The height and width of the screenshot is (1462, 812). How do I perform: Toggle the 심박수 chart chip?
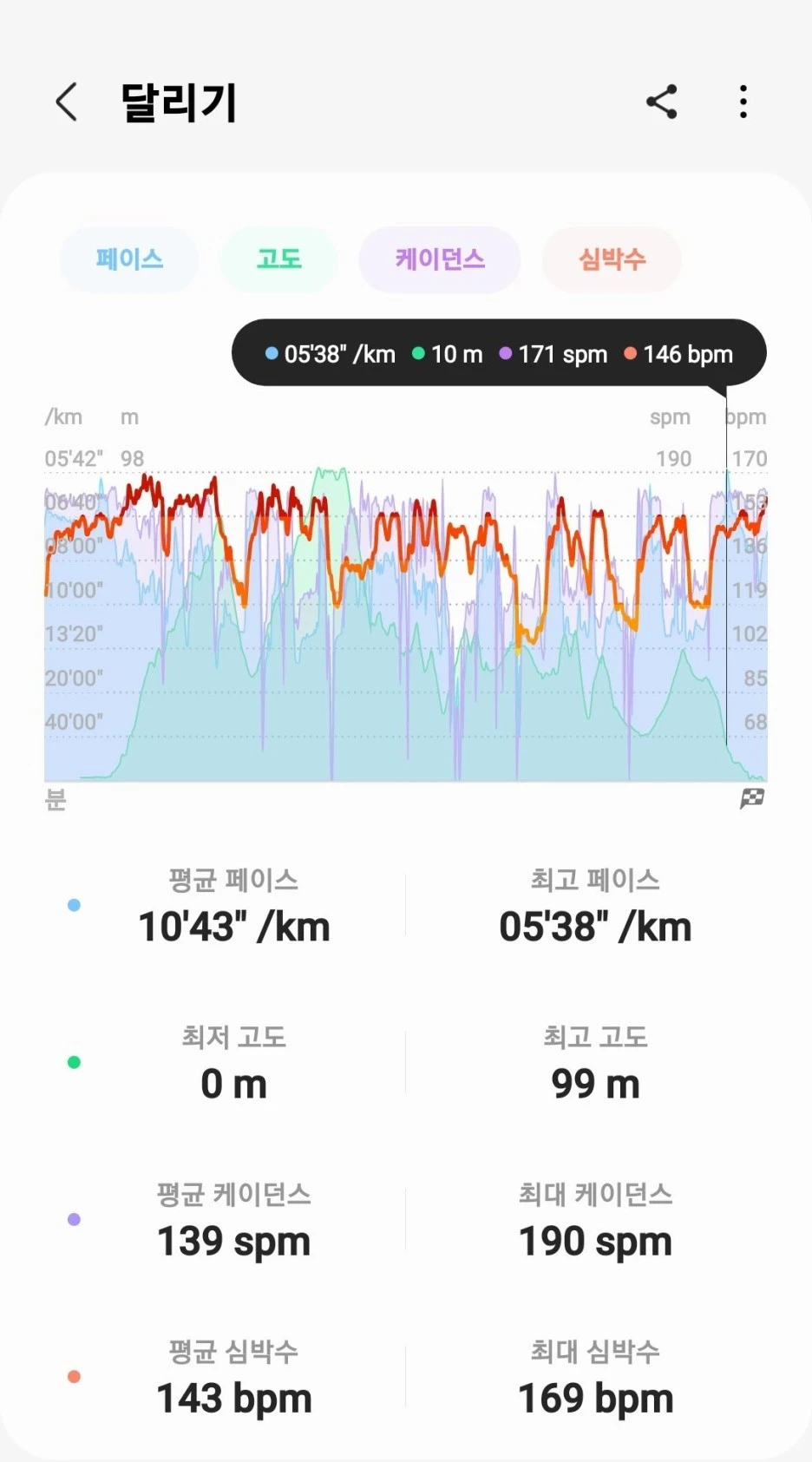(612, 259)
